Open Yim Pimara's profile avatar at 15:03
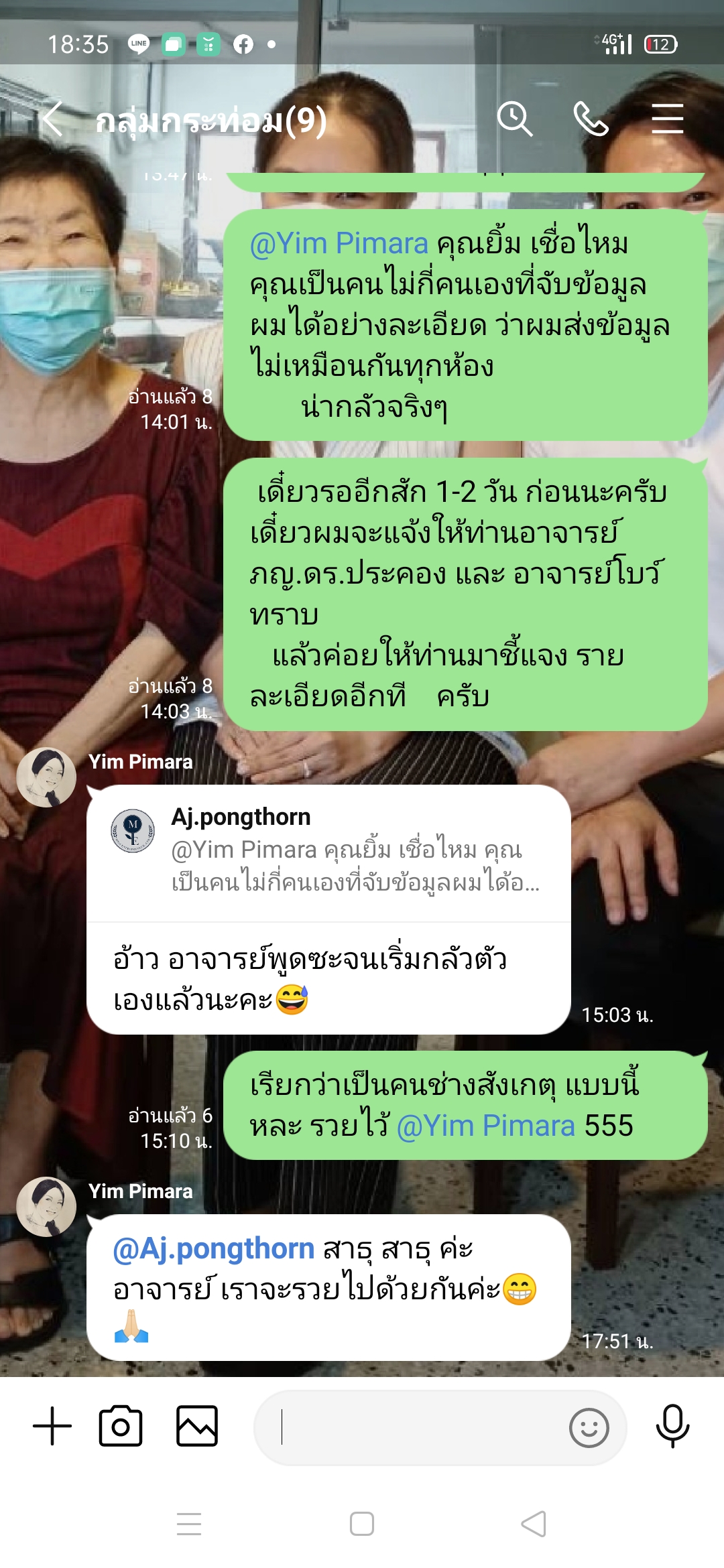 (46, 777)
